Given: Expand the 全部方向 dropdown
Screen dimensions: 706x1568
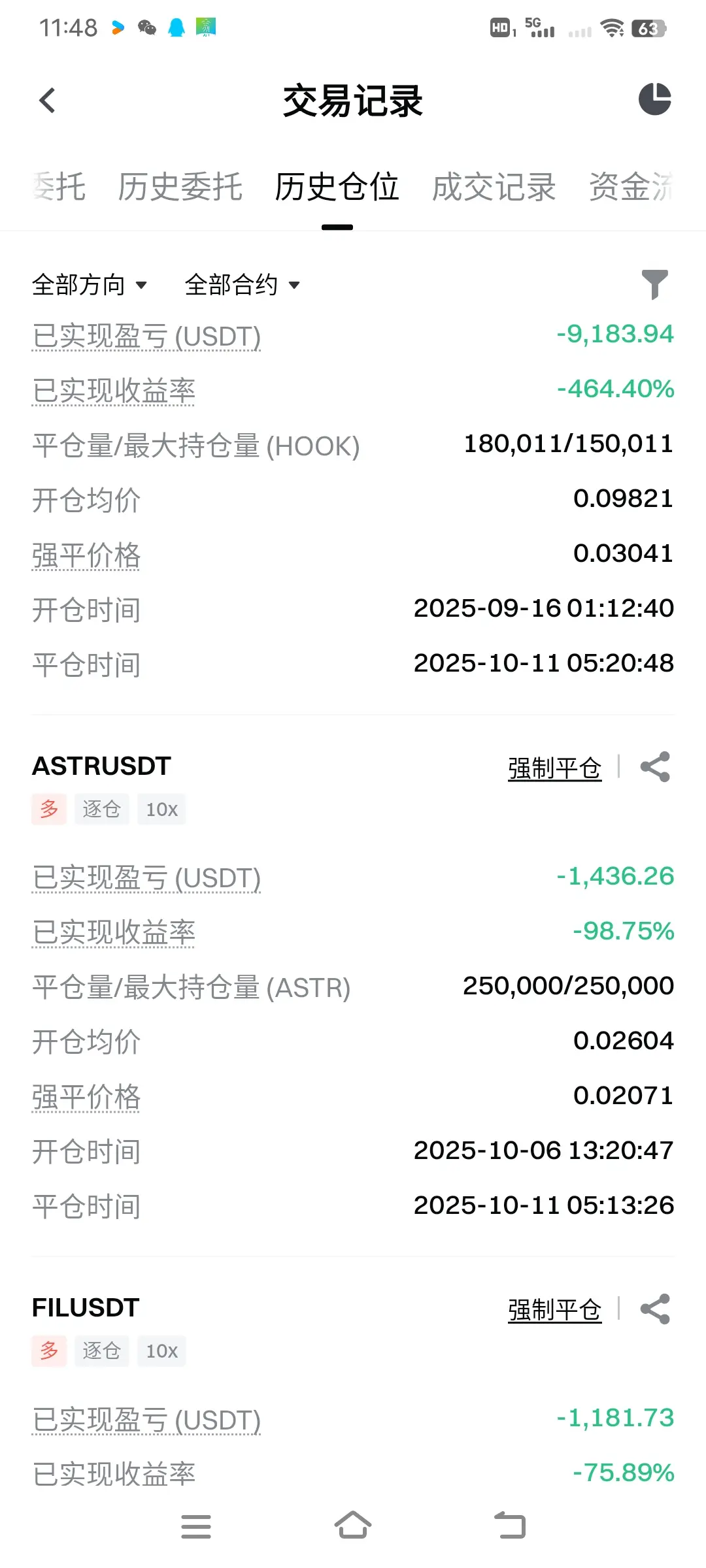Looking at the screenshot, I should 90,285.
